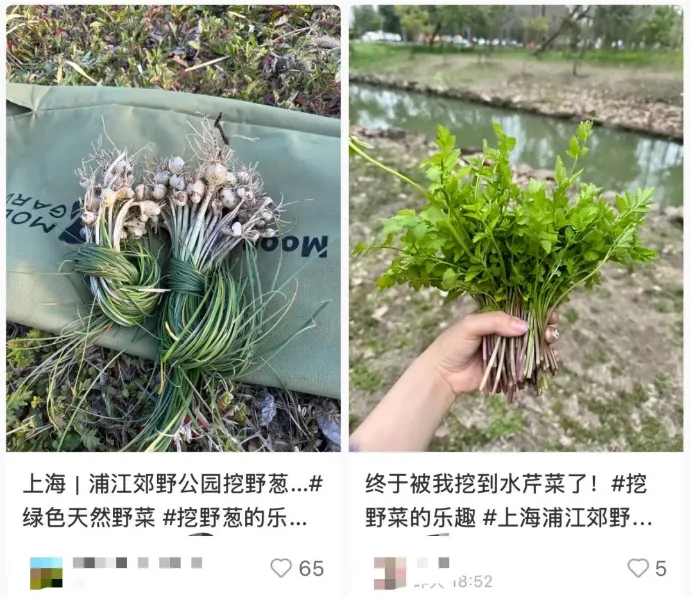
Task: Open the post about digging wild scallions 挖野葱
Action: coord(172,230)
